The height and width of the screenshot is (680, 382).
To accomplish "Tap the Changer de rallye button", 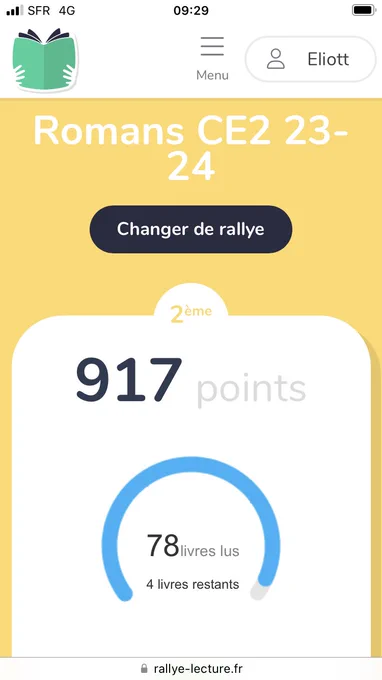I will (x=191, y=229).
